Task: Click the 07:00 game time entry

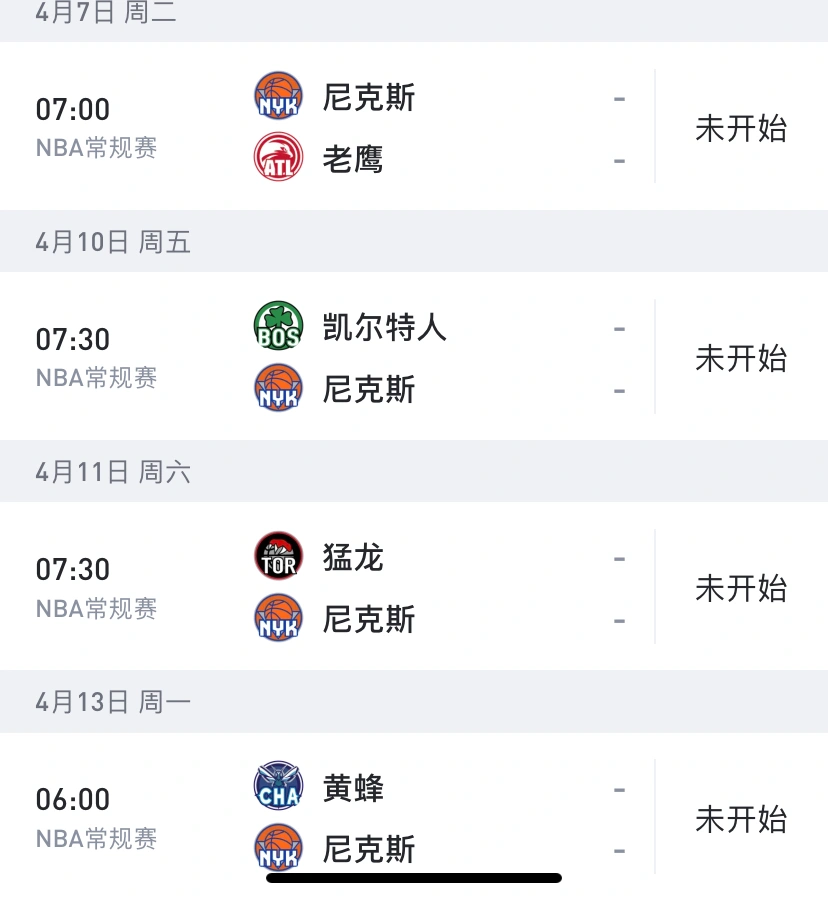Action: pyautogui.click(x=71, y=108)
